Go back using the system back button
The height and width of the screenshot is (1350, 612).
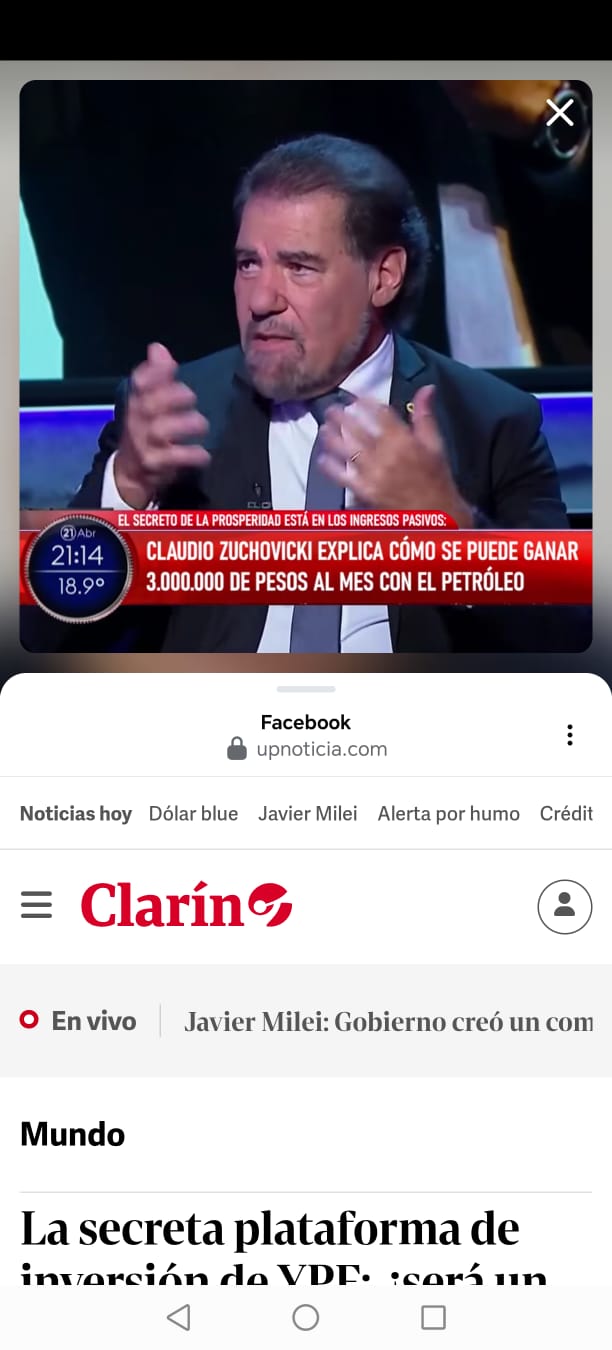click(x=178, y=1317)
